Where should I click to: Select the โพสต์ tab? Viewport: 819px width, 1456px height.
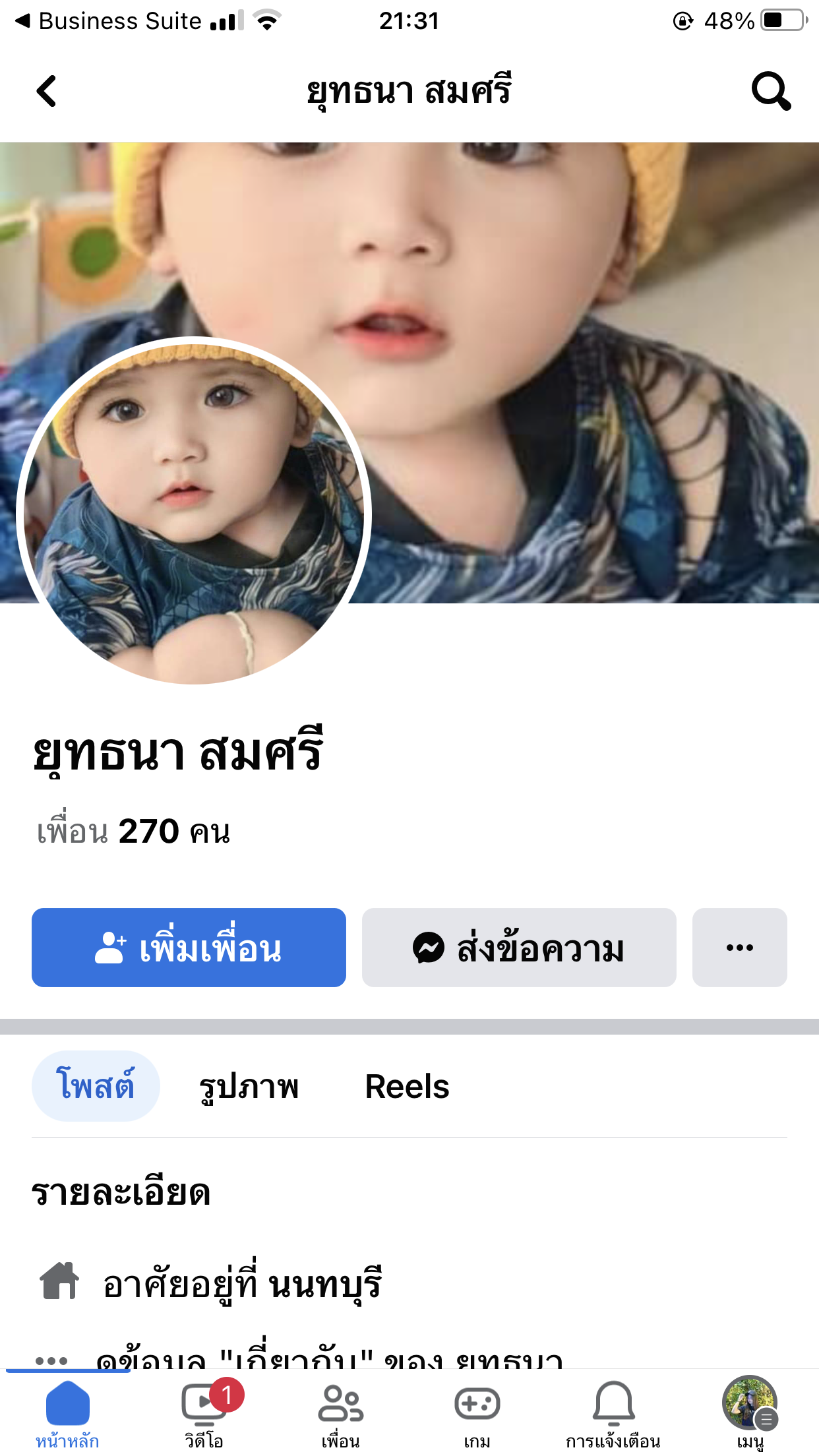click(96, 1085)
